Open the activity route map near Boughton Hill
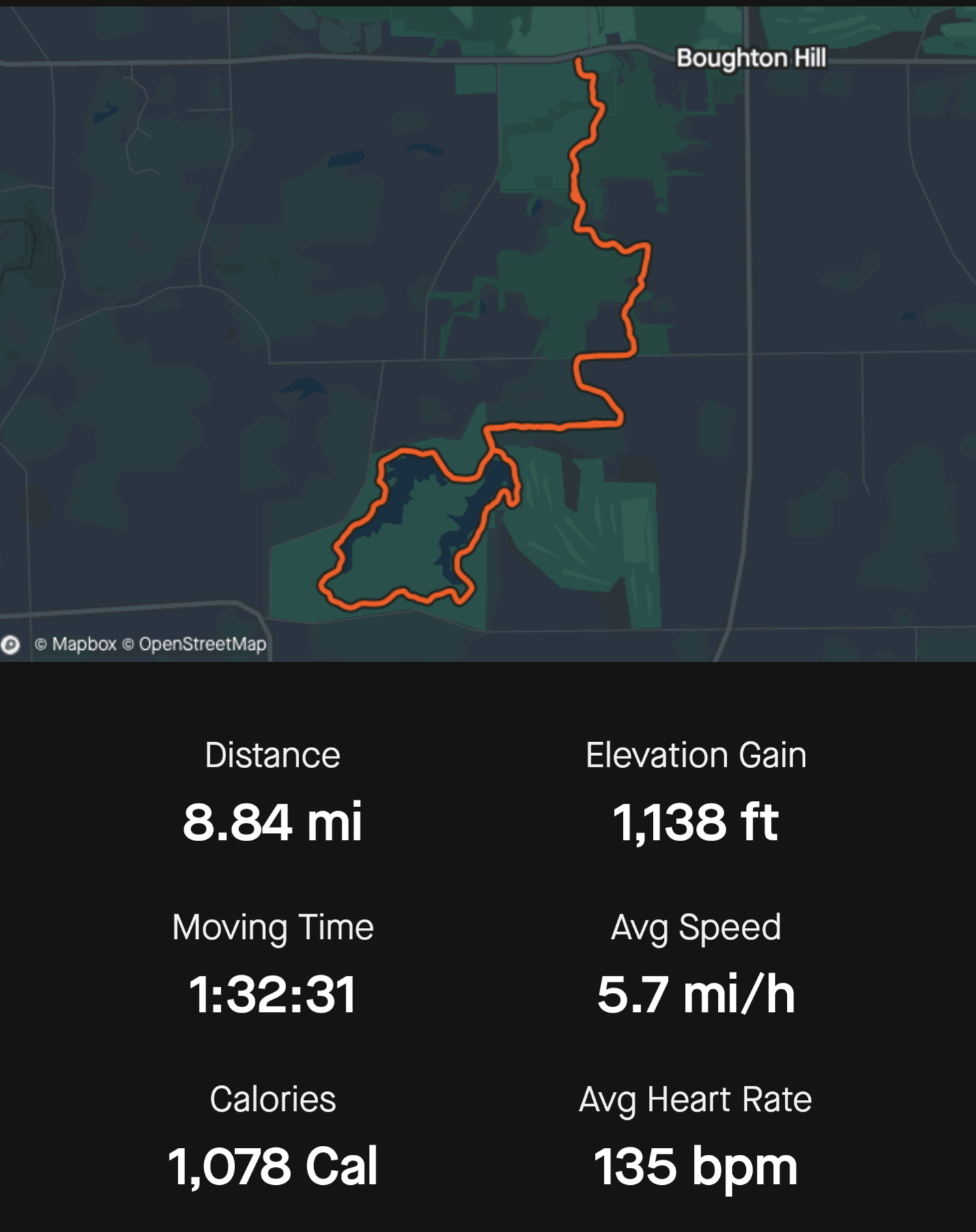Viewport: 976px width, 1232px height. 488,333
